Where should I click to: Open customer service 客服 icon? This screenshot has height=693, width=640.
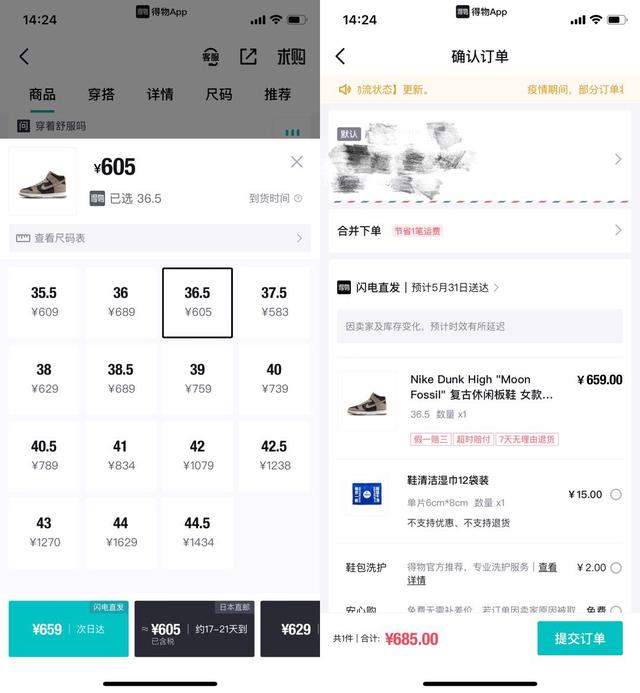(211, 57)
